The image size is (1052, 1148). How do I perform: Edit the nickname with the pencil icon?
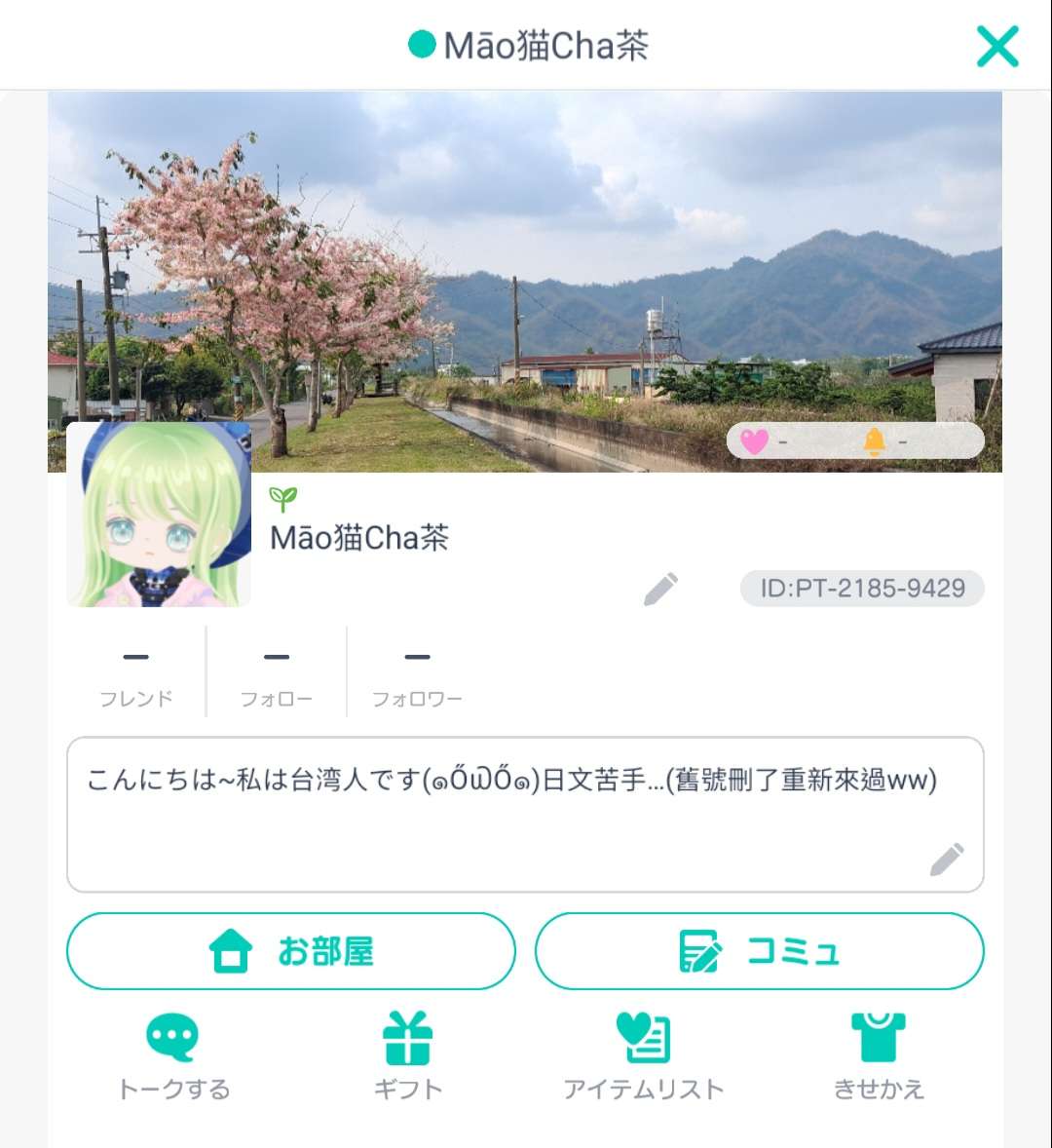pos(660,590)
